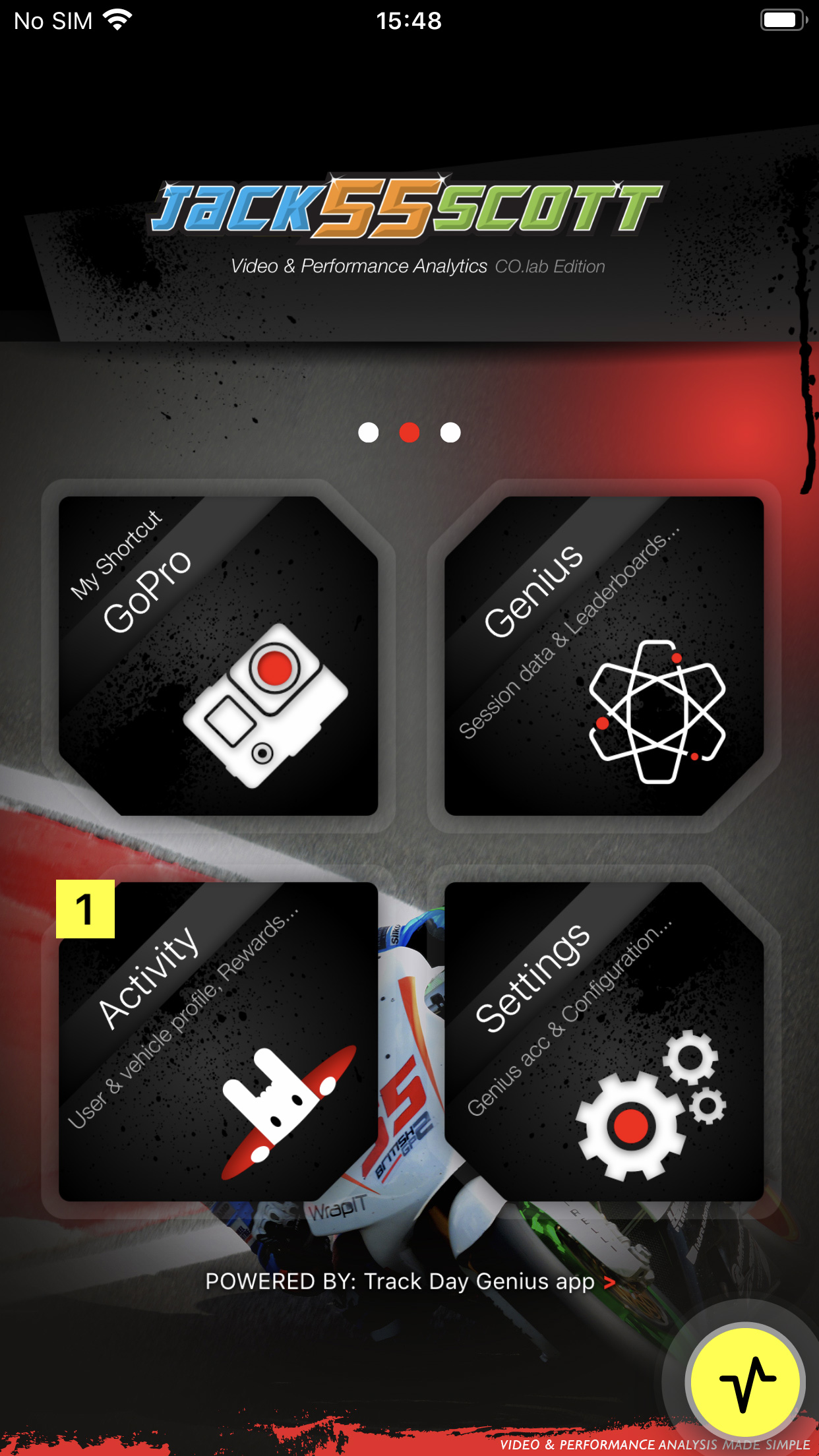
Task: Select the third page indicator dot
Action: [450, 433]
